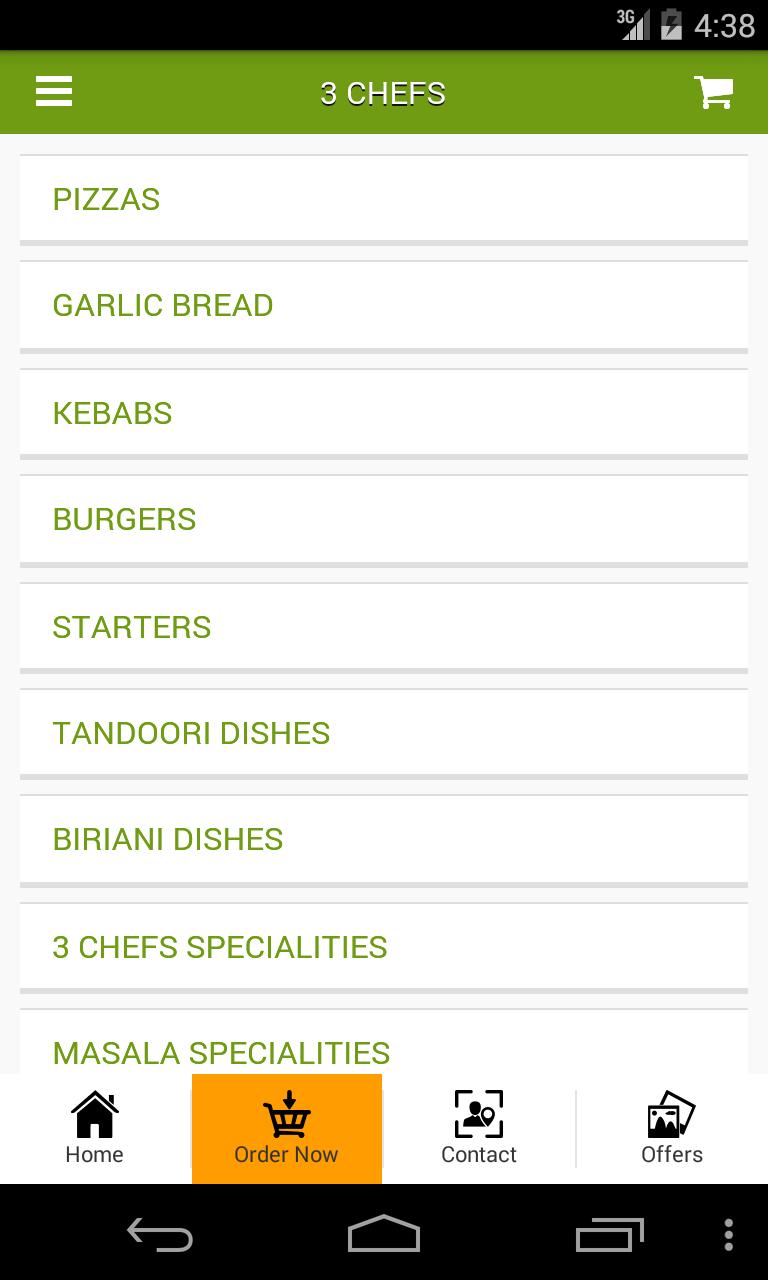
Task: Show Tandoori Dishes
Action: tap(384, 733)
